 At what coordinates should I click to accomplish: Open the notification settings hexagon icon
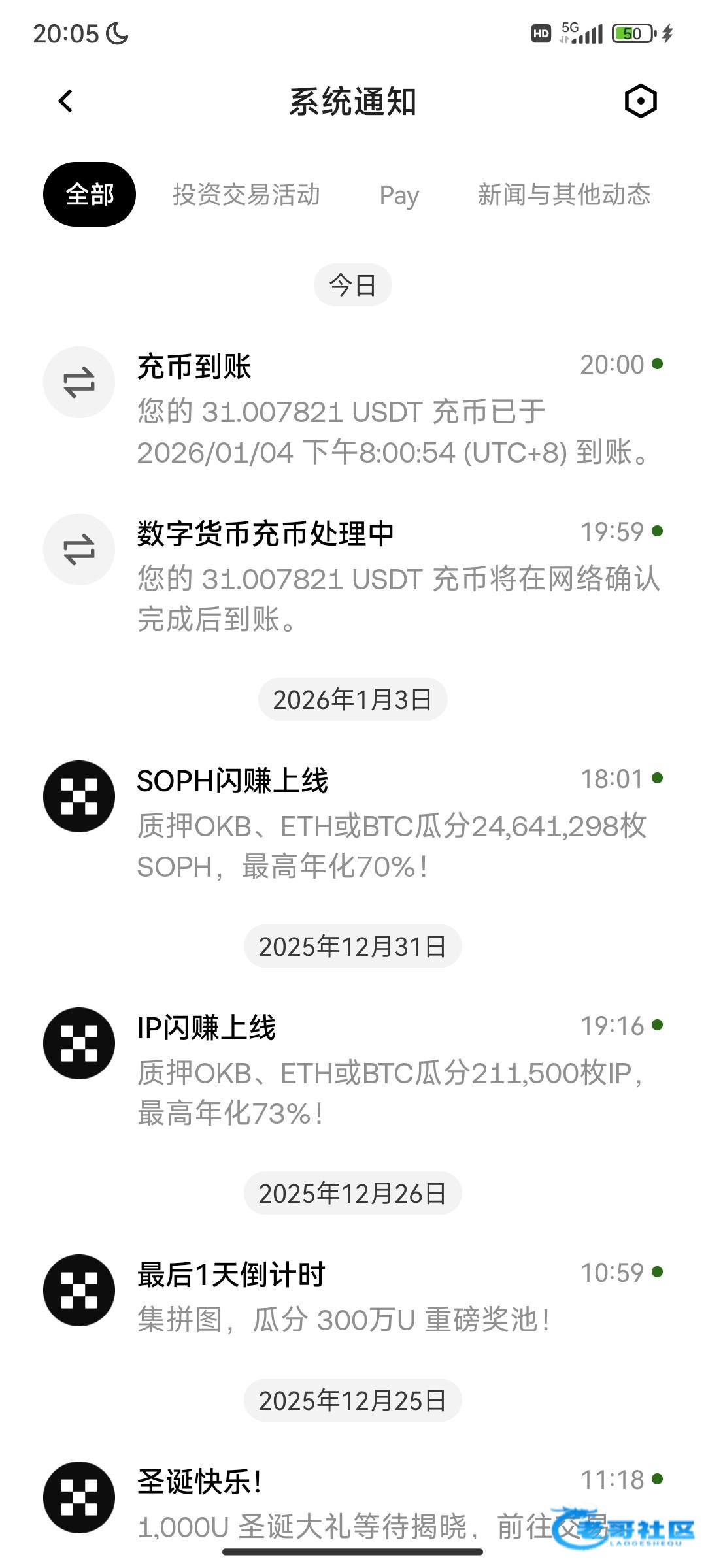[640, 101]
